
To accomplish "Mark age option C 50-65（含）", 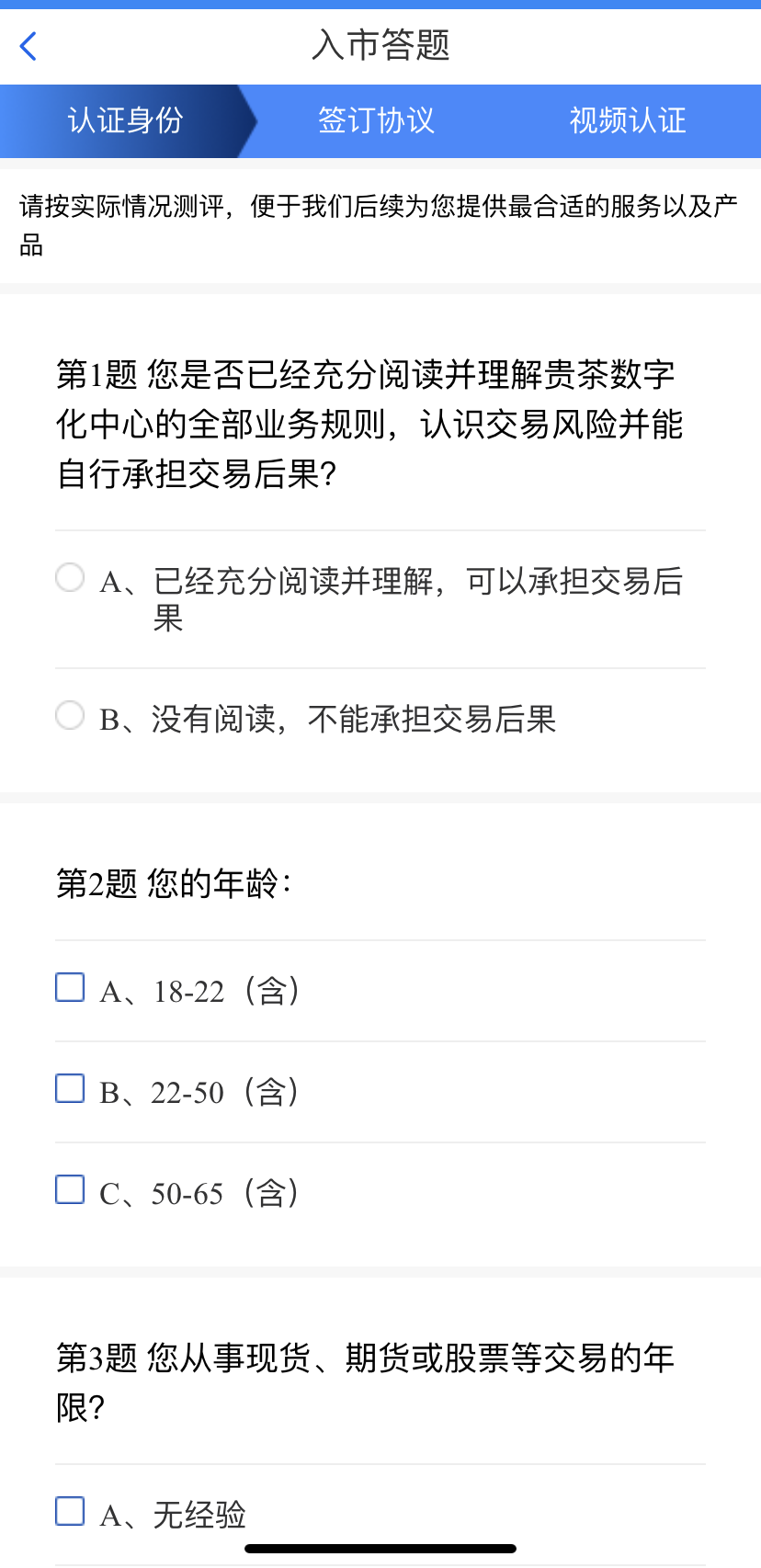I will pos(70,1190).
